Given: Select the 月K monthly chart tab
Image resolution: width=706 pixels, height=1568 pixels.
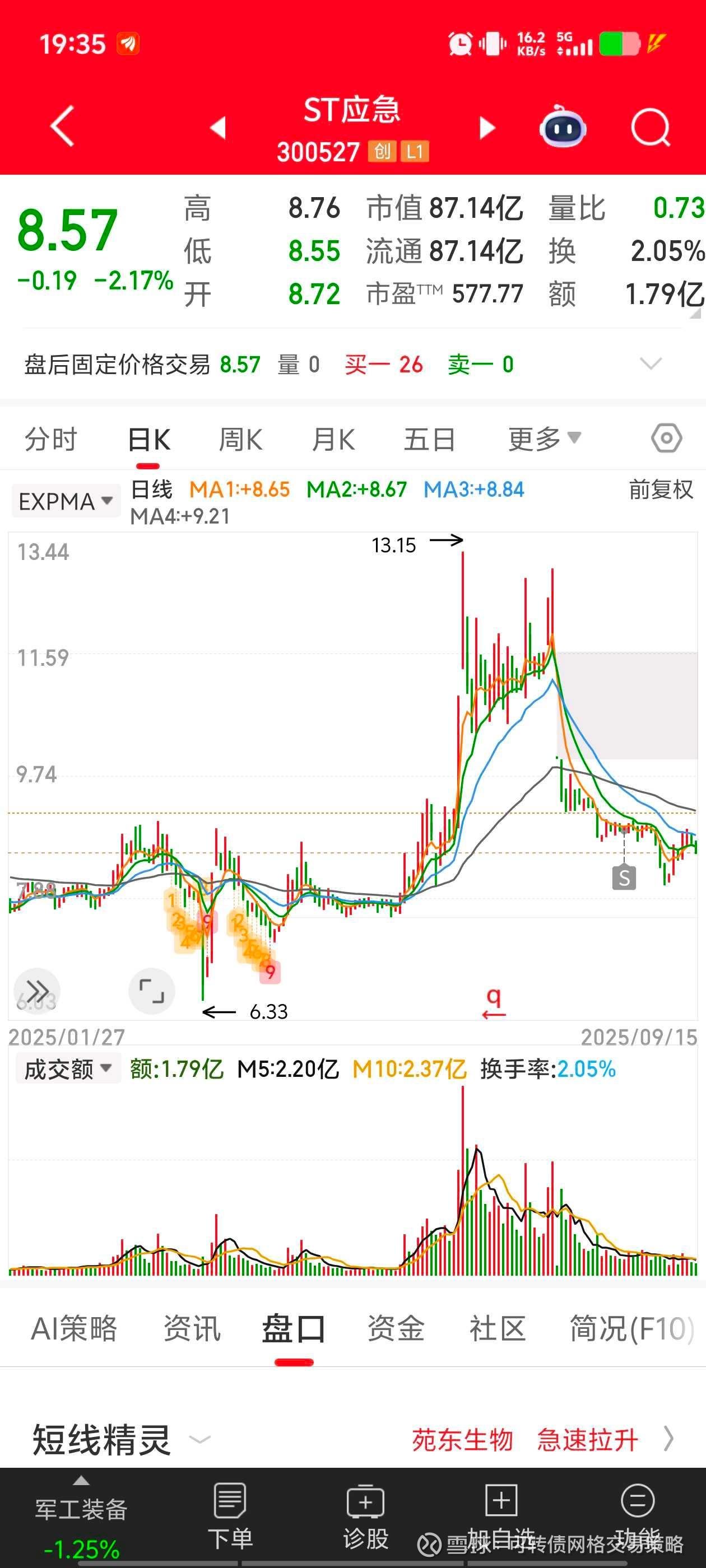Looking at the screenshot, I should pos(333,440).
